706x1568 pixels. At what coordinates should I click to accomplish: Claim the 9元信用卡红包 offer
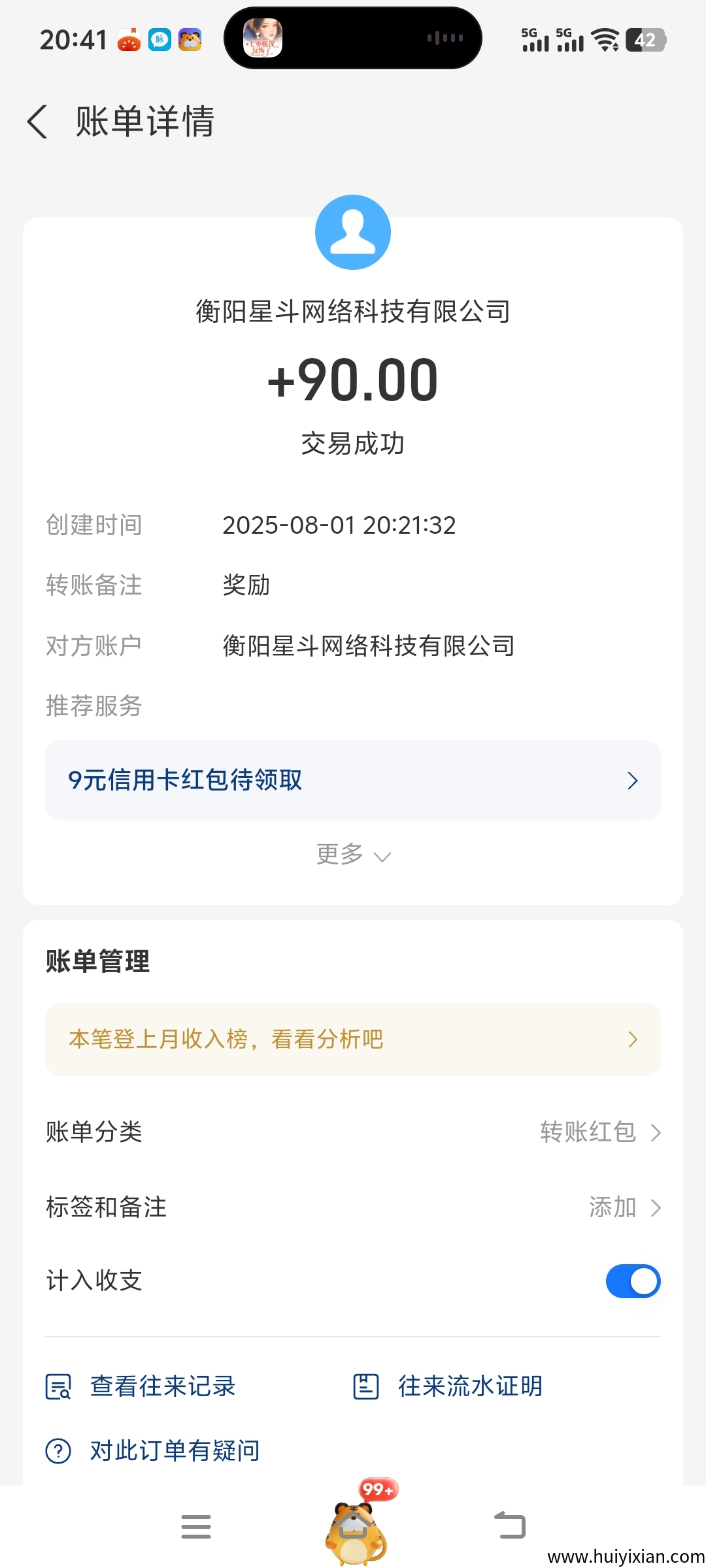pyautogui.click(x=353, y=781)
